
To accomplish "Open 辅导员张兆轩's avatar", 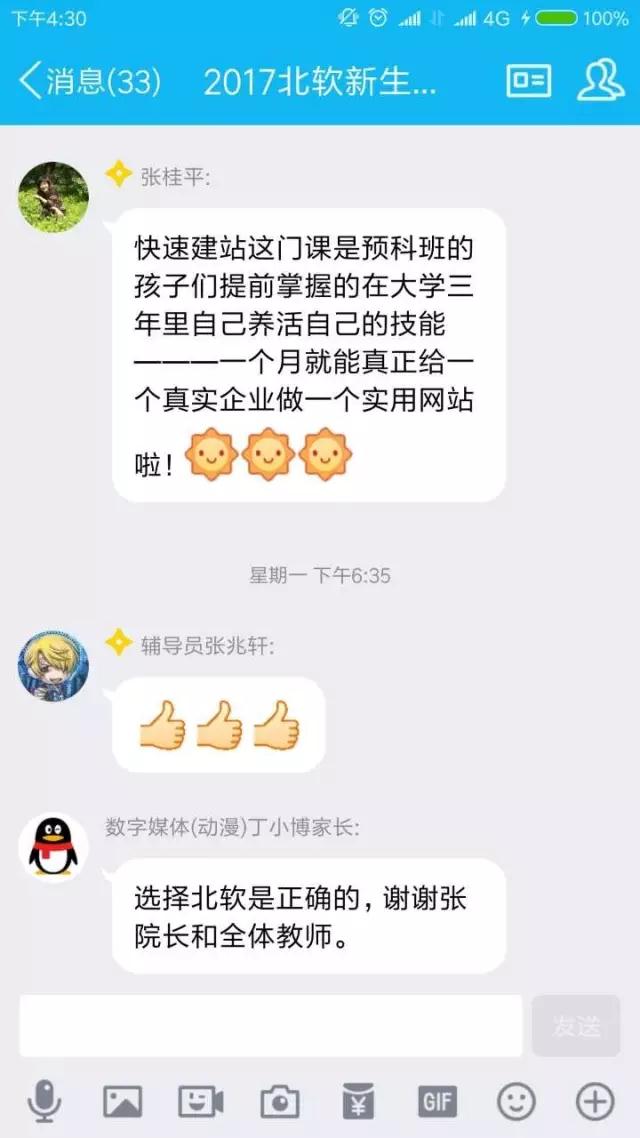I will [x=53, y=666].
